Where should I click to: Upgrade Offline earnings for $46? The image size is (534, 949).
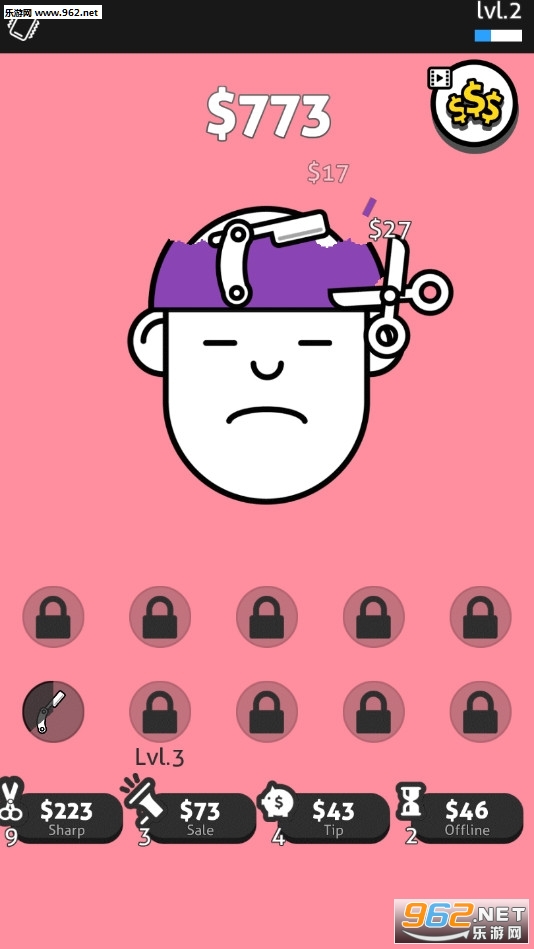(x=467, y=818)
